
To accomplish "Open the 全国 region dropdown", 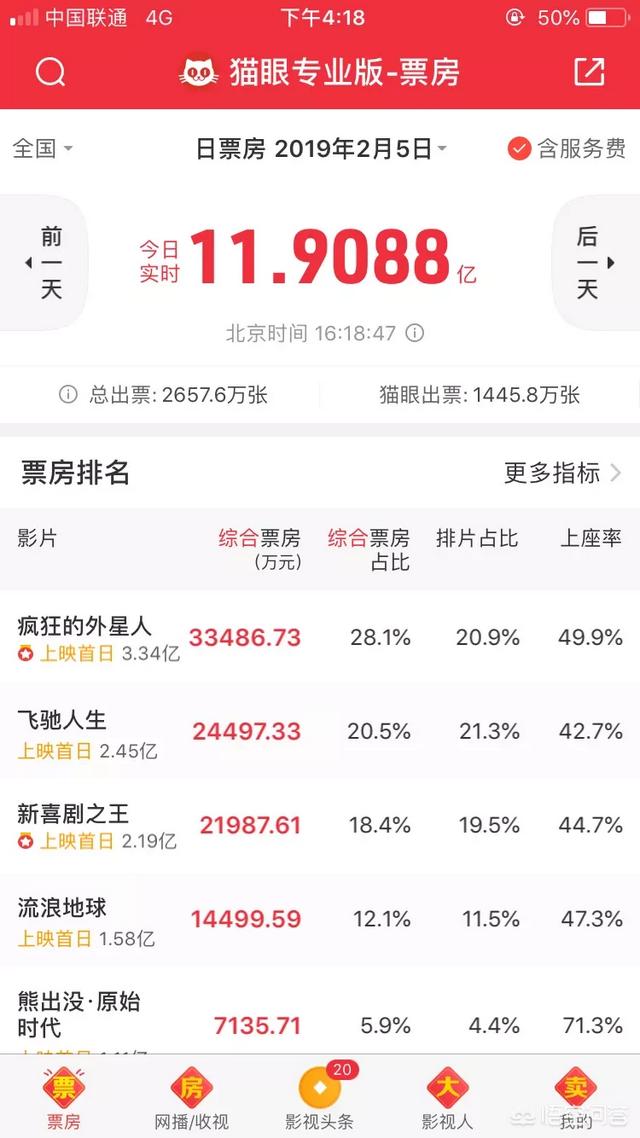I will (x=43, y=149).
